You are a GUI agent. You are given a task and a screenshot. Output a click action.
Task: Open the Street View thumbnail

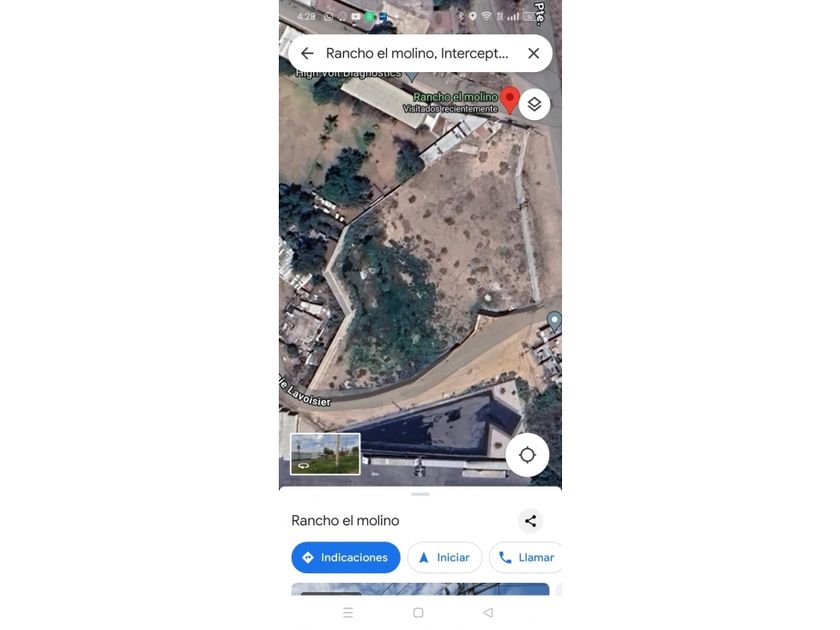(325, 454)
